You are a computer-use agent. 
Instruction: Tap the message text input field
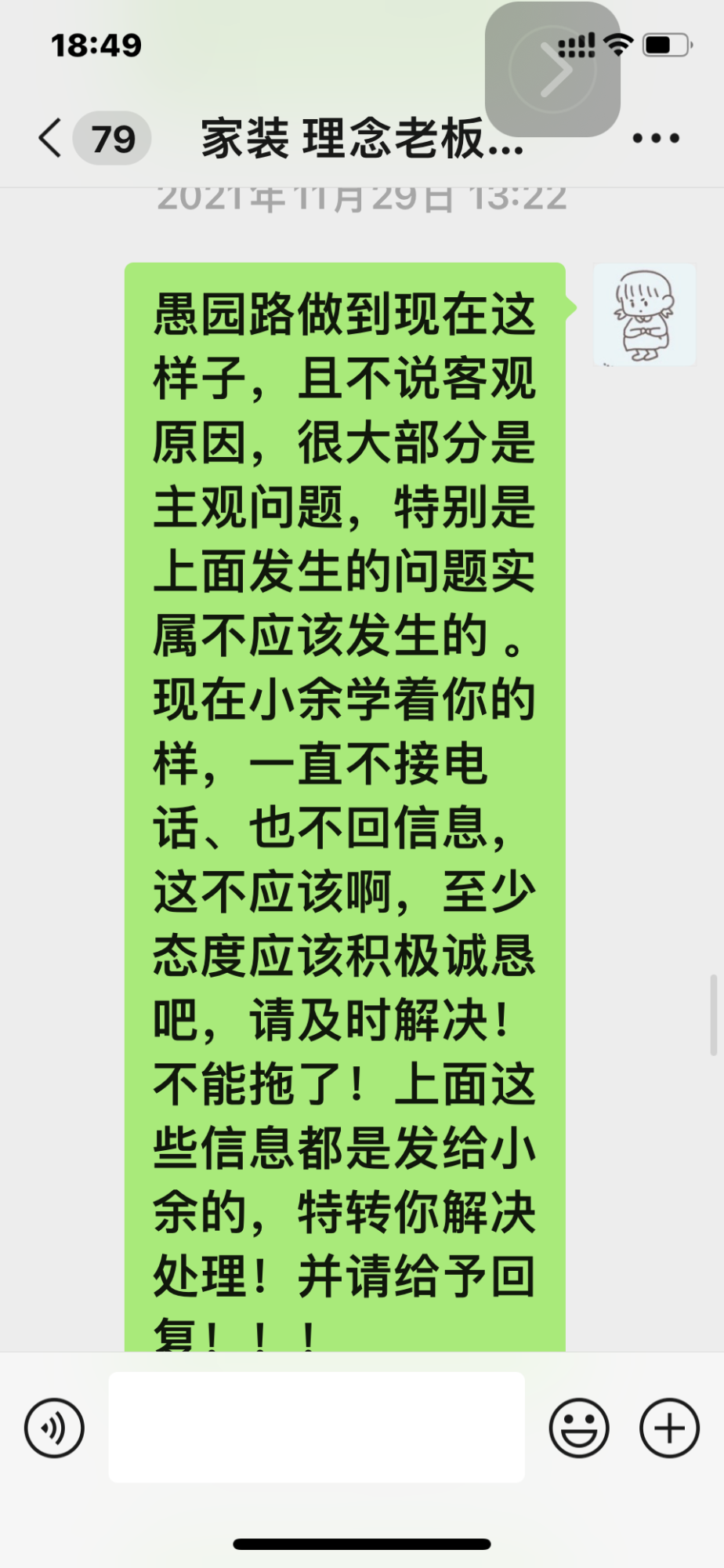pyautogui.click(x=317, y=1427)
